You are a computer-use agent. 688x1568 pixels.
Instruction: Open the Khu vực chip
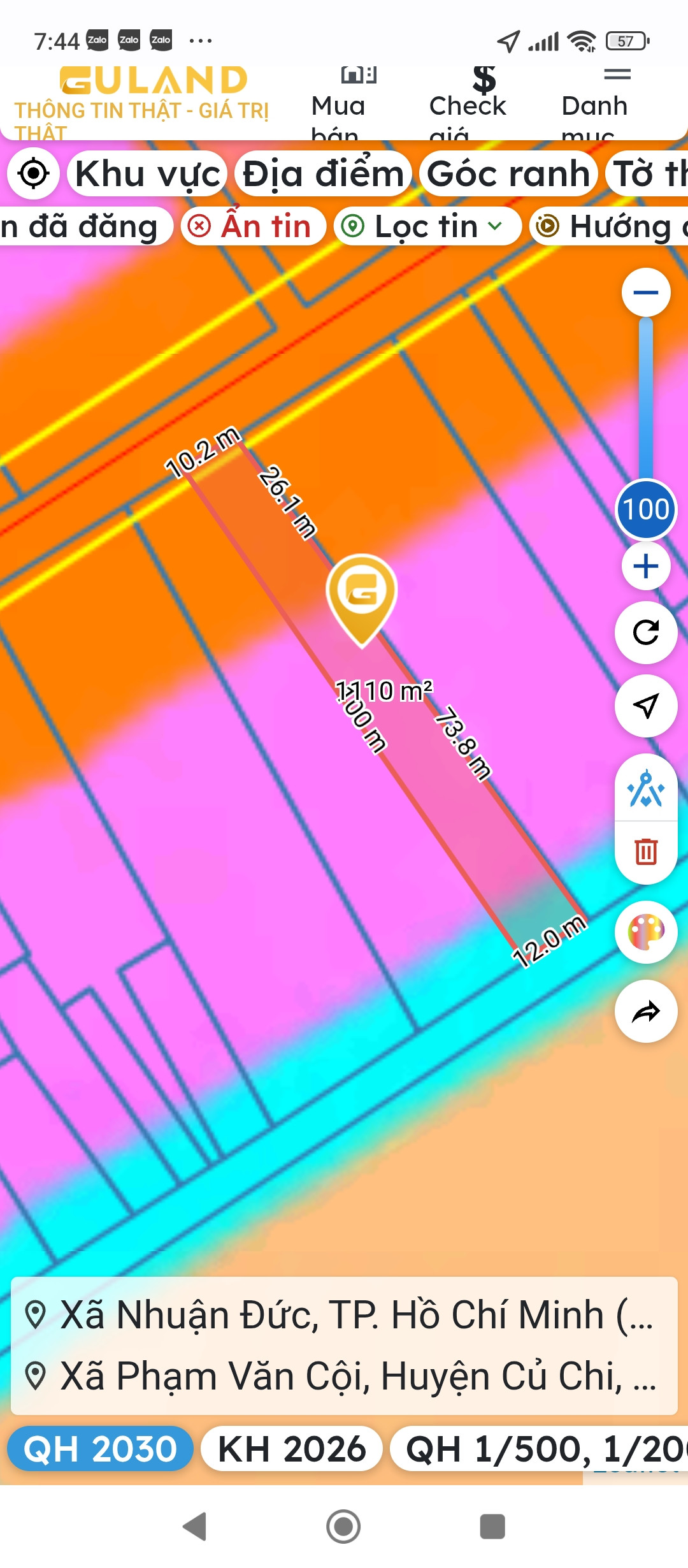pyautogui.click(x=147, y=173)
